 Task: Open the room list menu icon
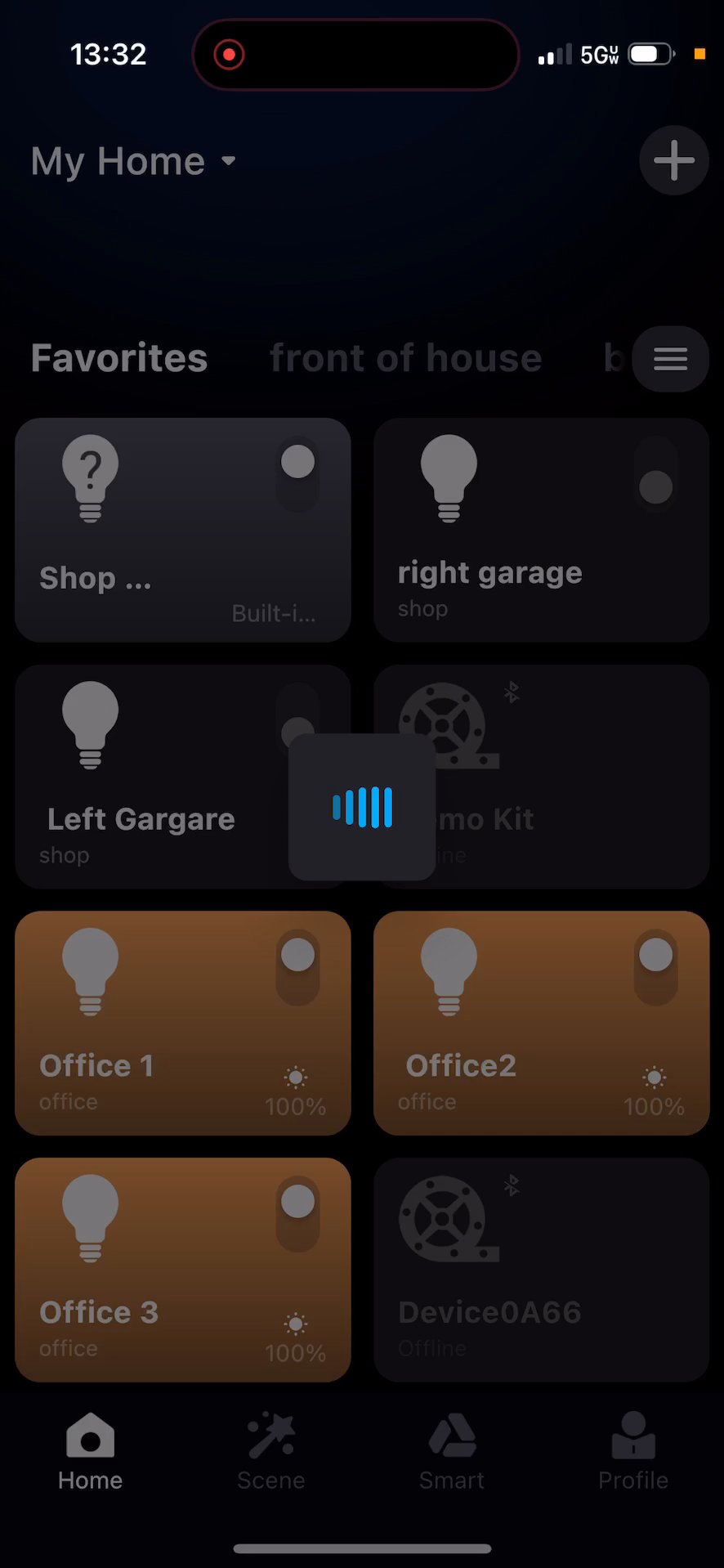click(x=670, y=359)
